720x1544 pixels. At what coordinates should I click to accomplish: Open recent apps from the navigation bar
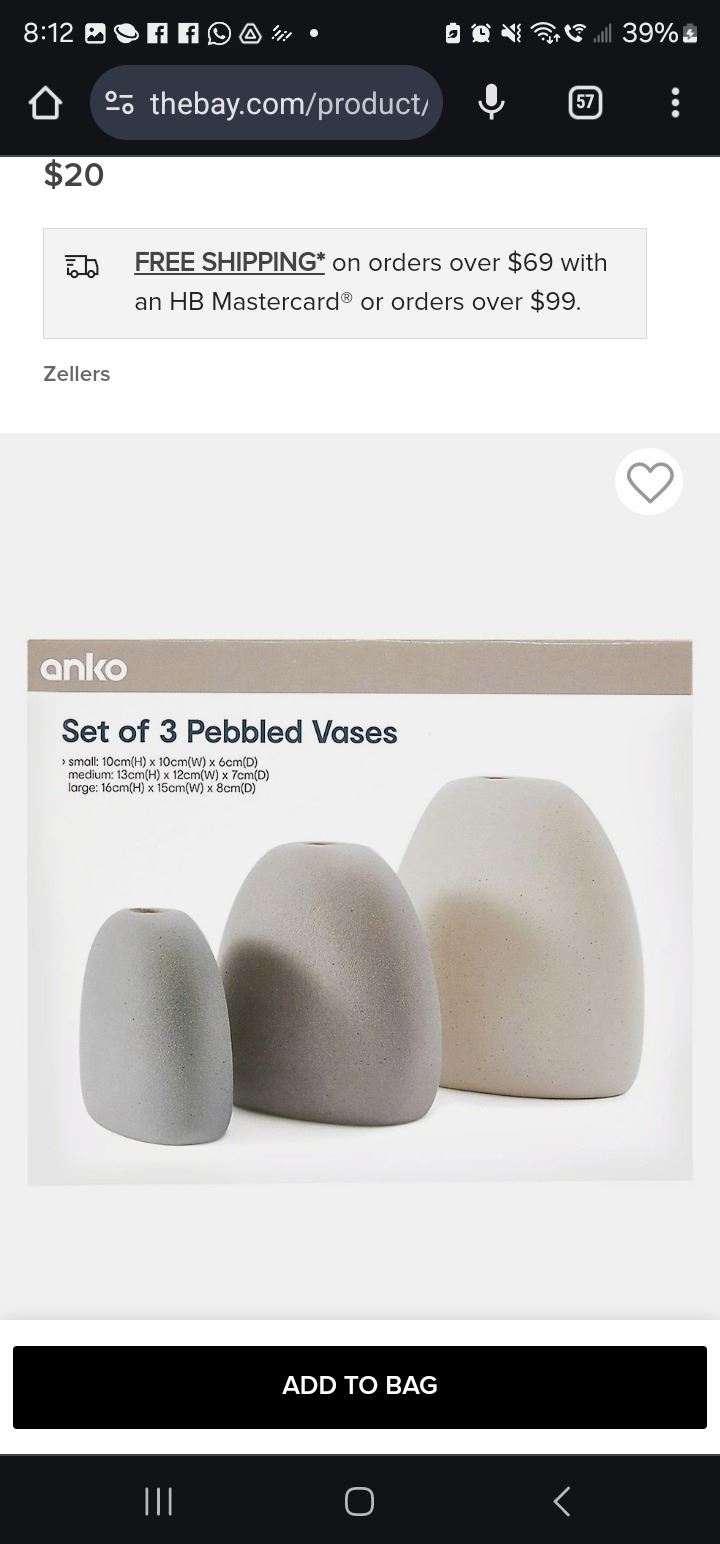(x=158, y=1501)
